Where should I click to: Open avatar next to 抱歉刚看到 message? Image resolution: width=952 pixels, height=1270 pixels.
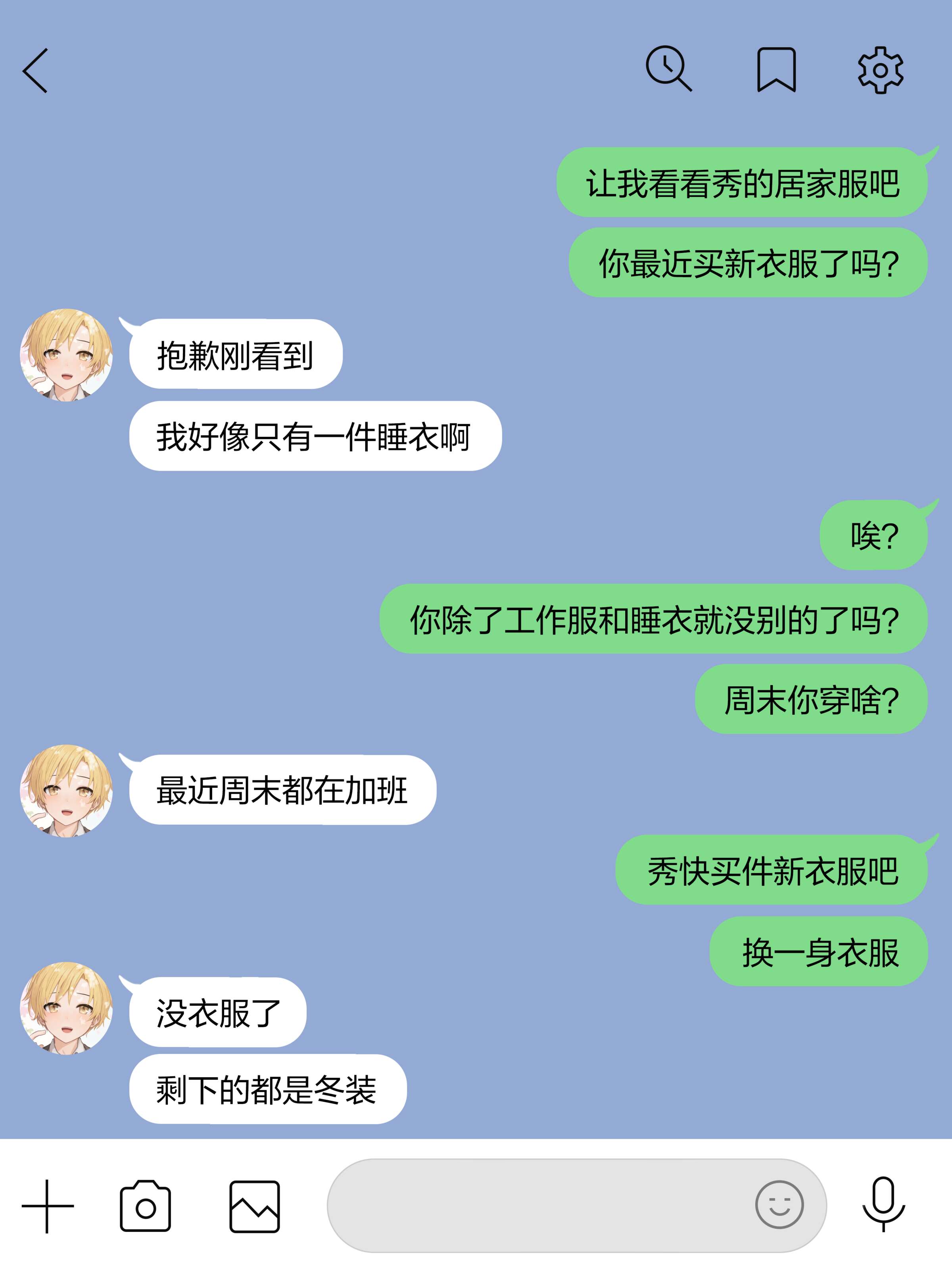pos(66,355)
